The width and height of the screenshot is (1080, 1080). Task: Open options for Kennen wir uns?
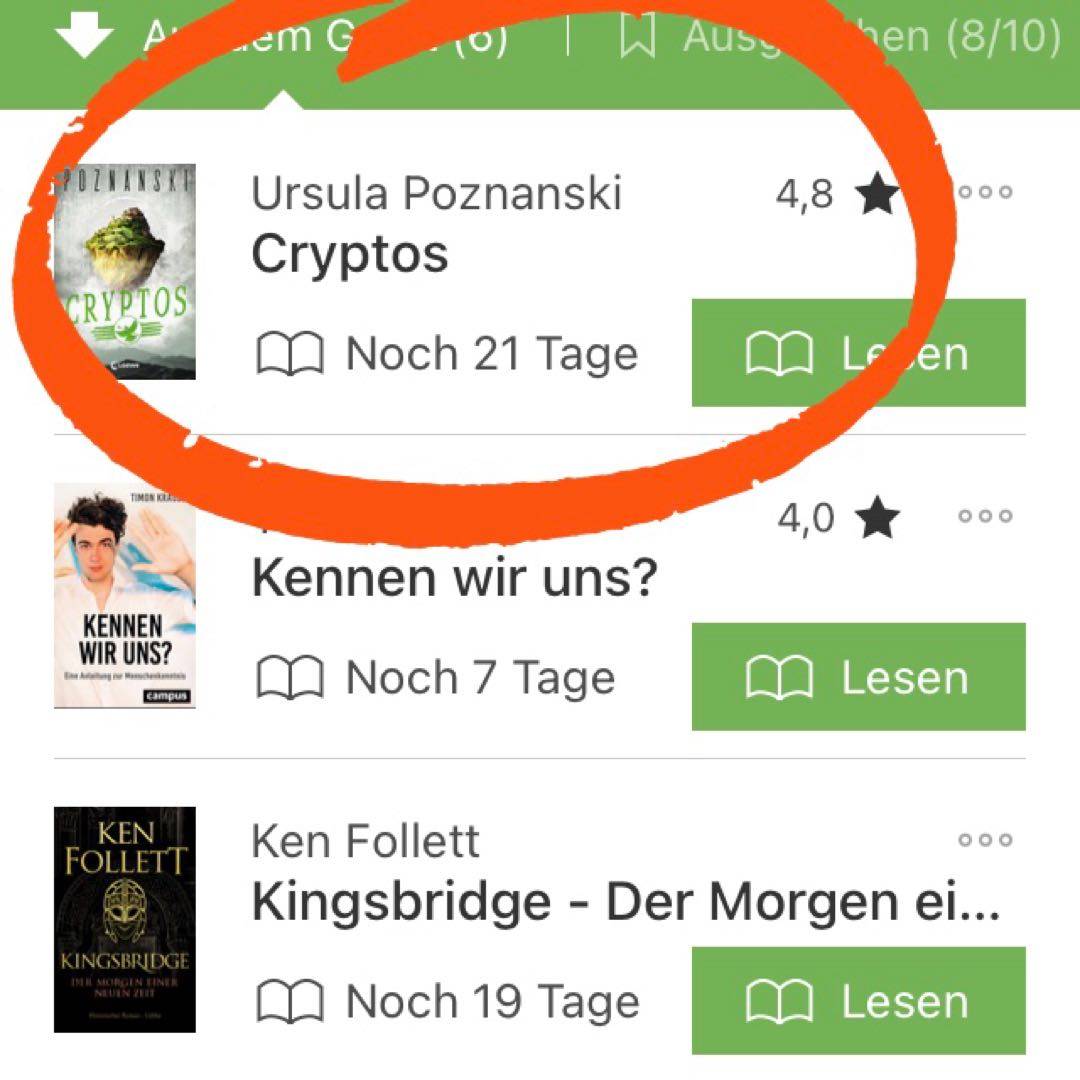pyautogui.click(x=985, y=516)
